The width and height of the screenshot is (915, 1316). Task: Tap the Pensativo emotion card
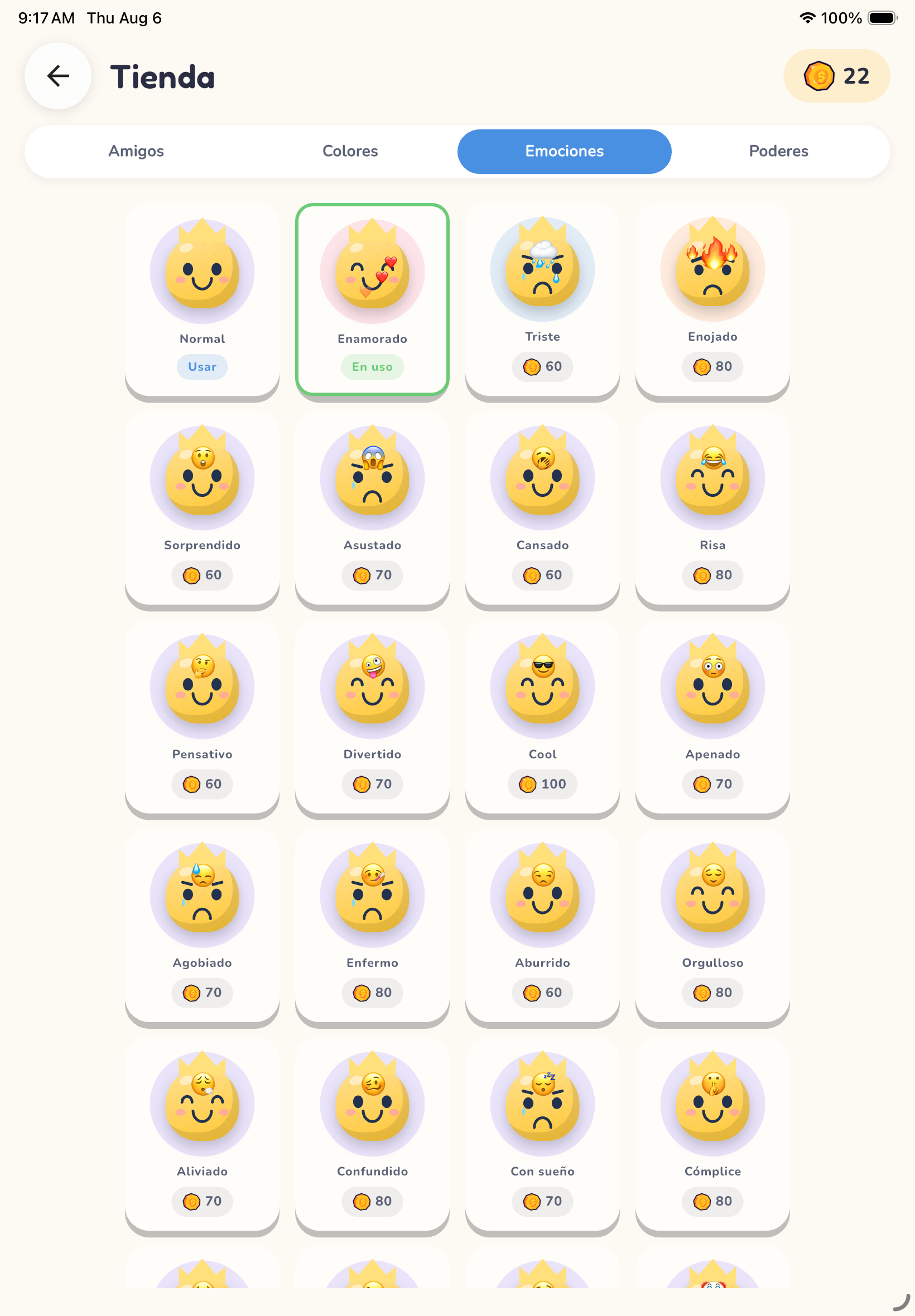pos(202,717)
